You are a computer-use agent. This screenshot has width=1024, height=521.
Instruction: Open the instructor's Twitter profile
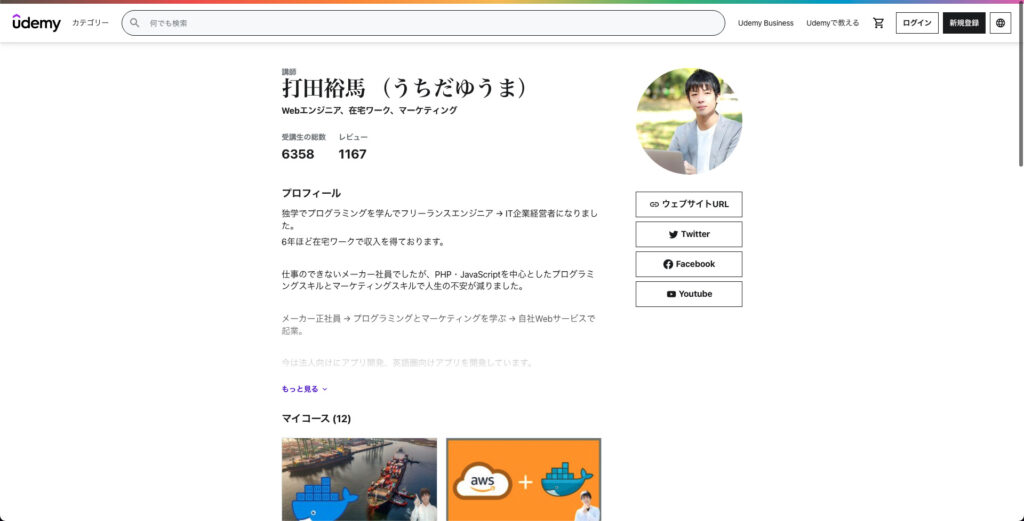click(x=688, y=234)
